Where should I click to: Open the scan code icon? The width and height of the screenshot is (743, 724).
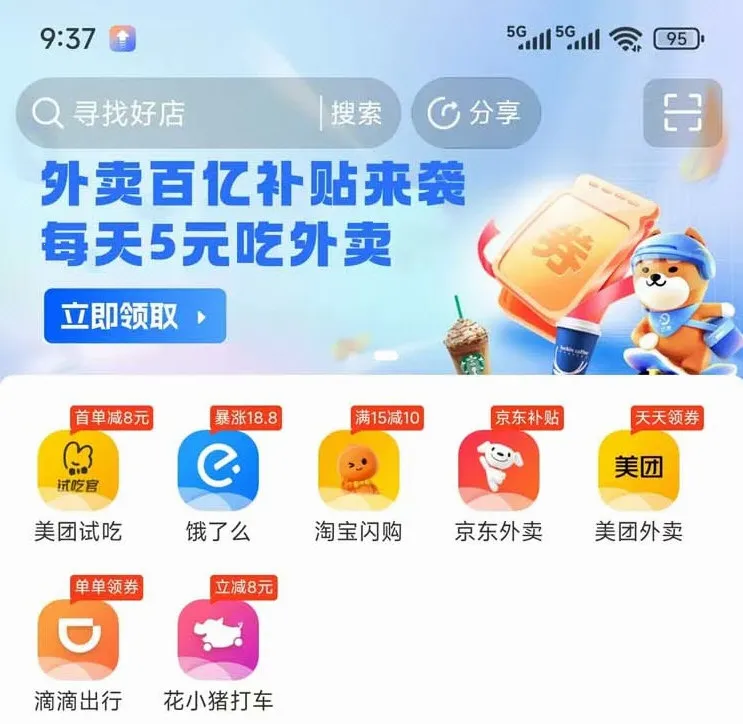click(x=683, y=113)
